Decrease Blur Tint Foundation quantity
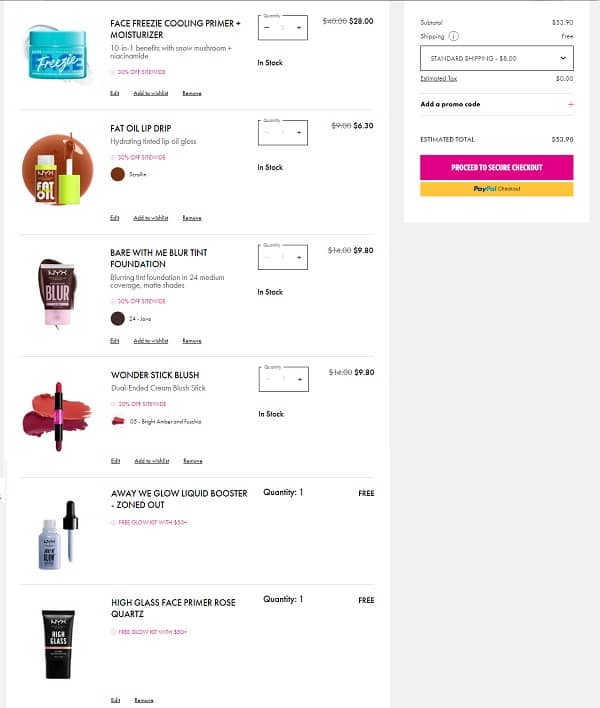 pos(267,257)
